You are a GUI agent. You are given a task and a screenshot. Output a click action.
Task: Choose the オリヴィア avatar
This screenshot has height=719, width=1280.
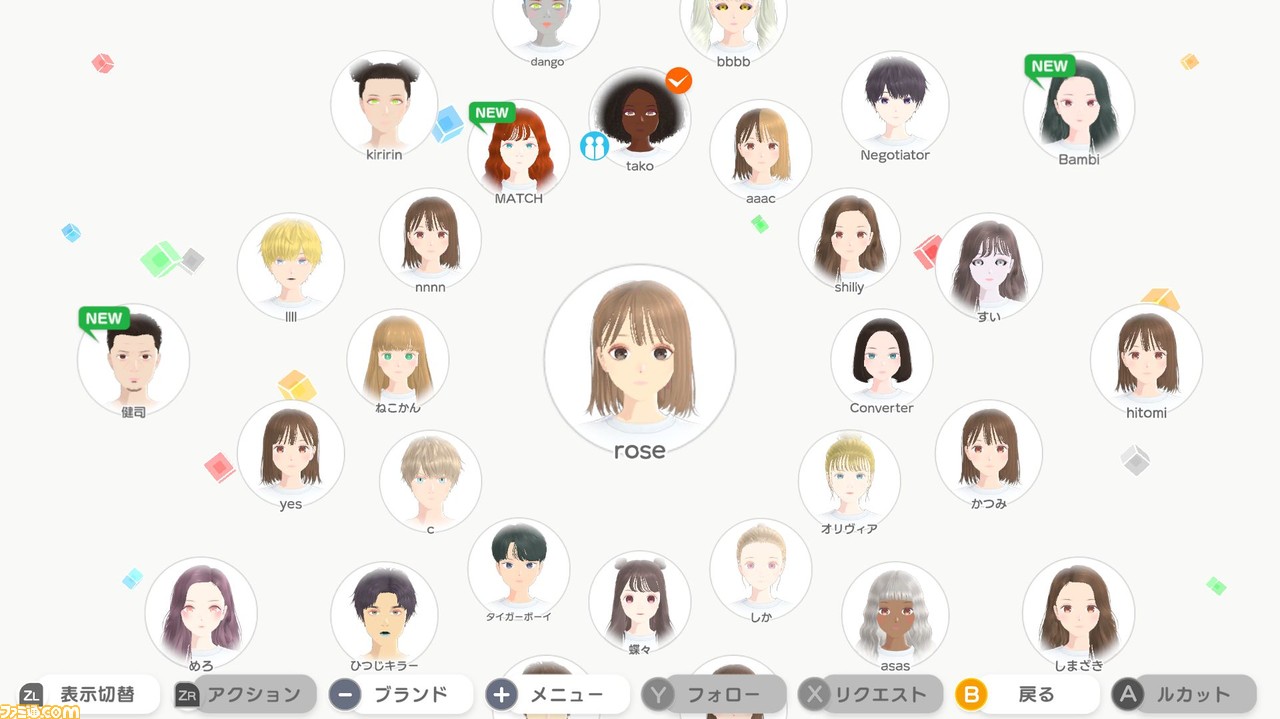849,480
